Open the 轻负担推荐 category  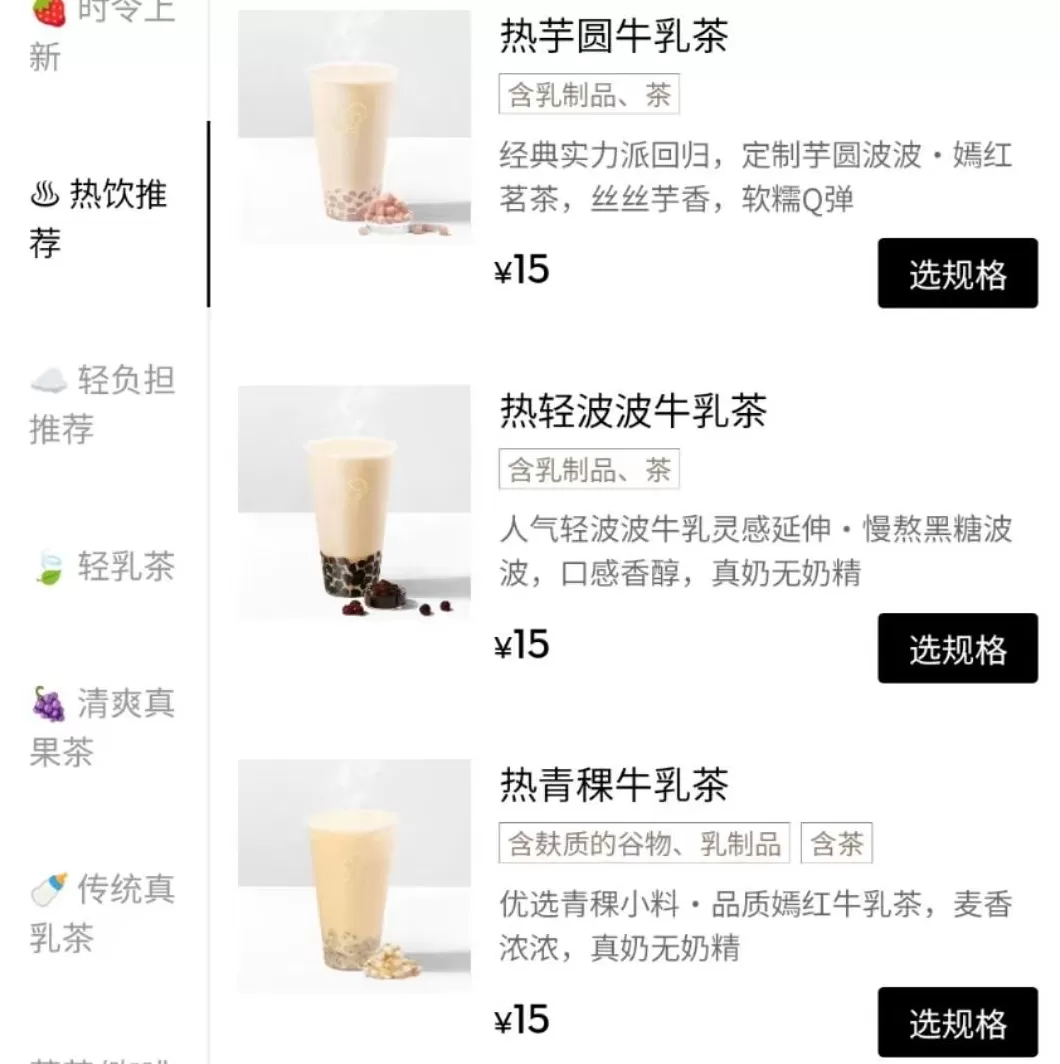pos(102,404)
